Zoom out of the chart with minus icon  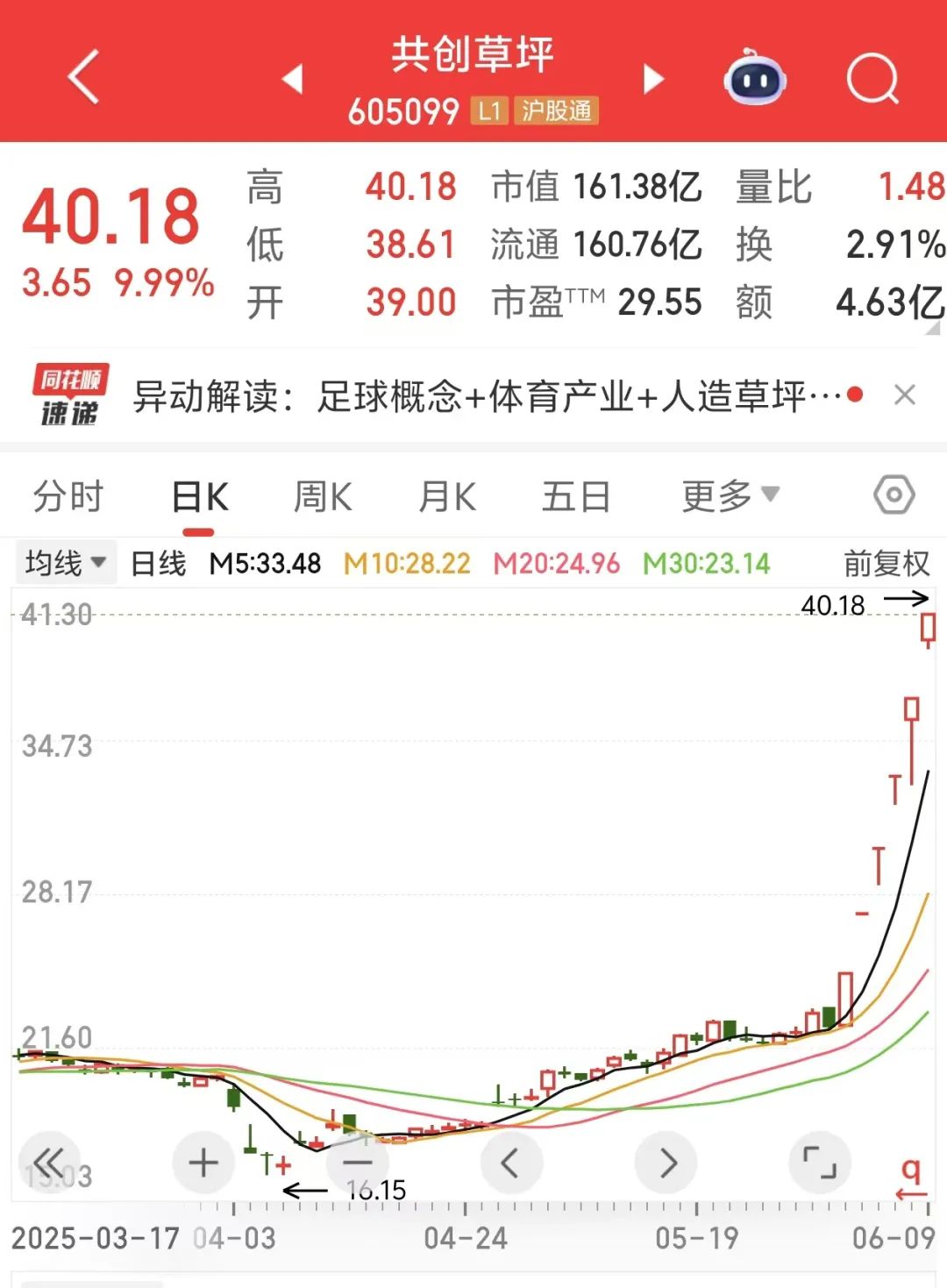coord(357,1162)
